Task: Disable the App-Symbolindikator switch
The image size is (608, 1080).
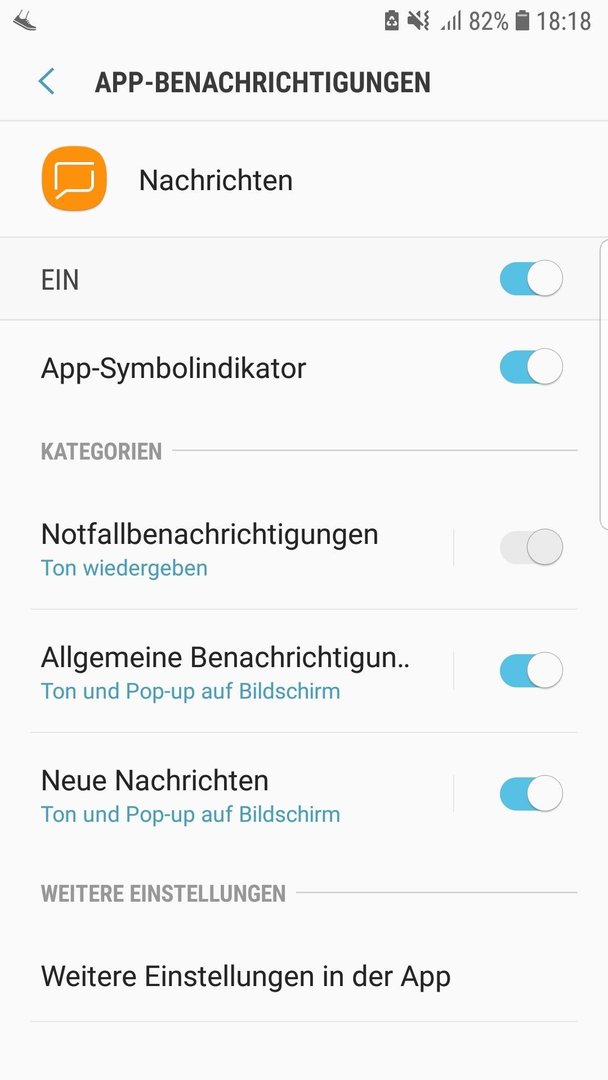Action: [x=531, y=367]
